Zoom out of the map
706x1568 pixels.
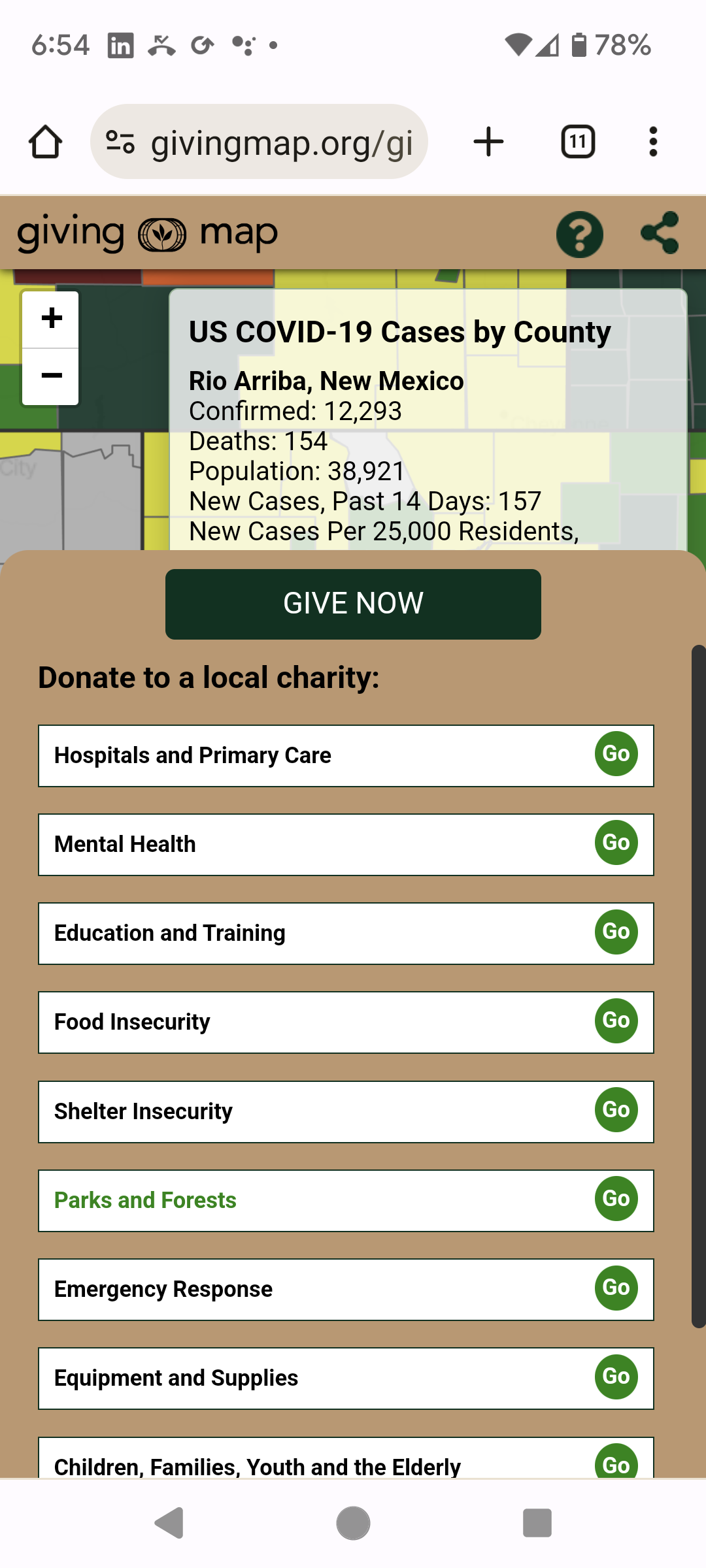pyautogui.click(x=51, y=376)
